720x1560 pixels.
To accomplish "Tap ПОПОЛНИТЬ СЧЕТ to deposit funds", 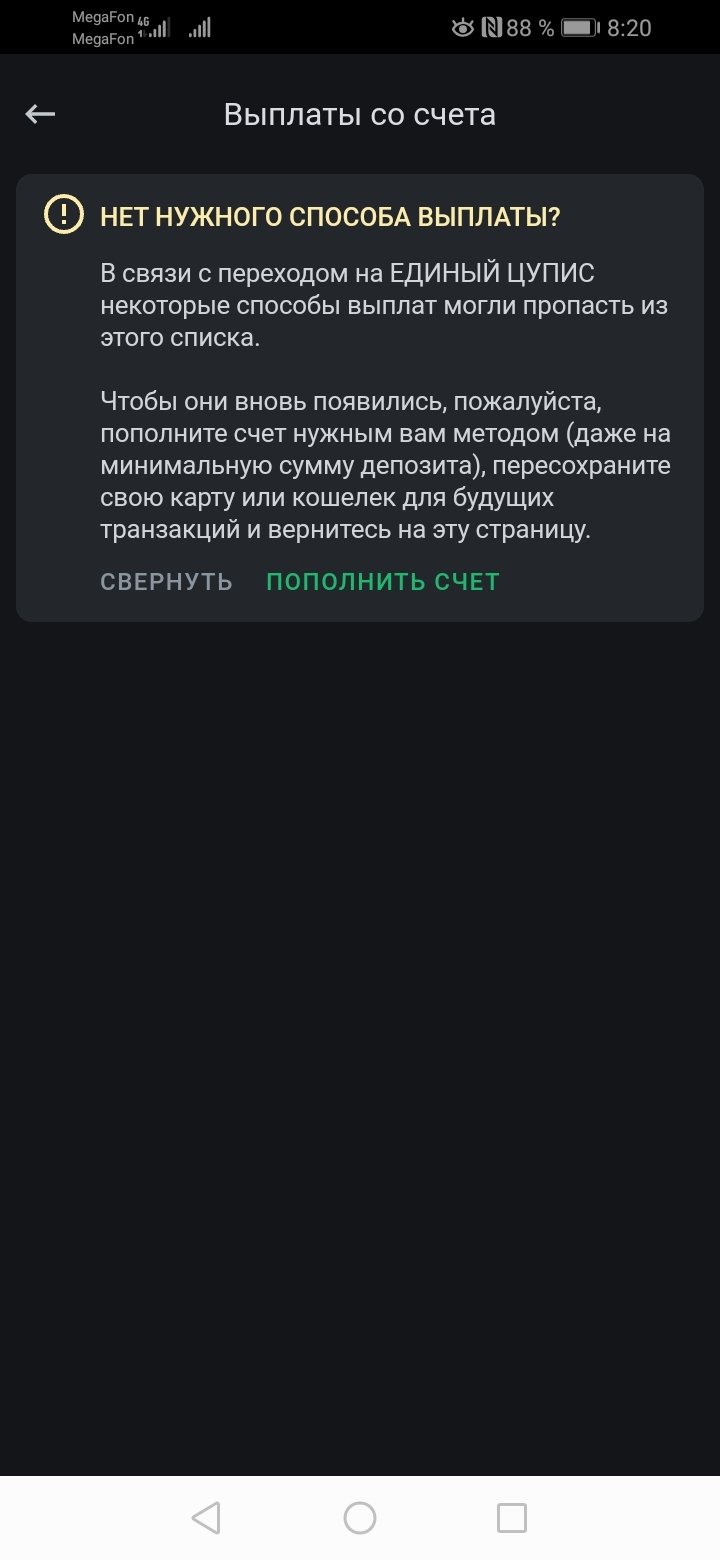I will [x=382, y=582].
